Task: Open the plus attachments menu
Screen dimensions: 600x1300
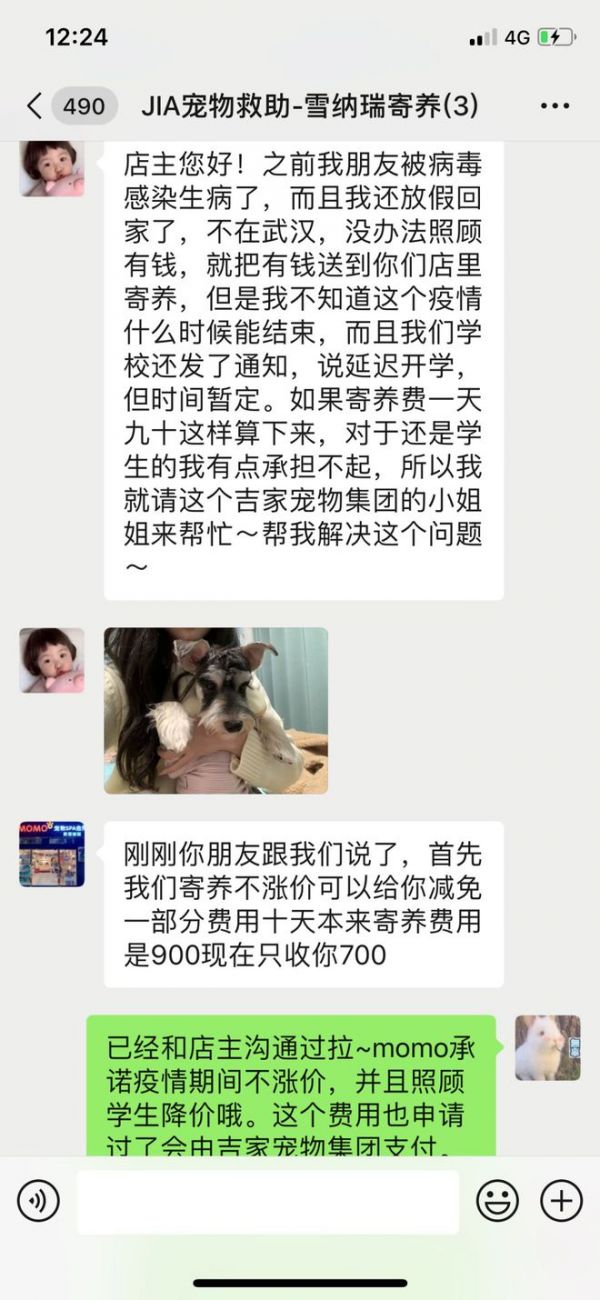Action: (561, 1200)
